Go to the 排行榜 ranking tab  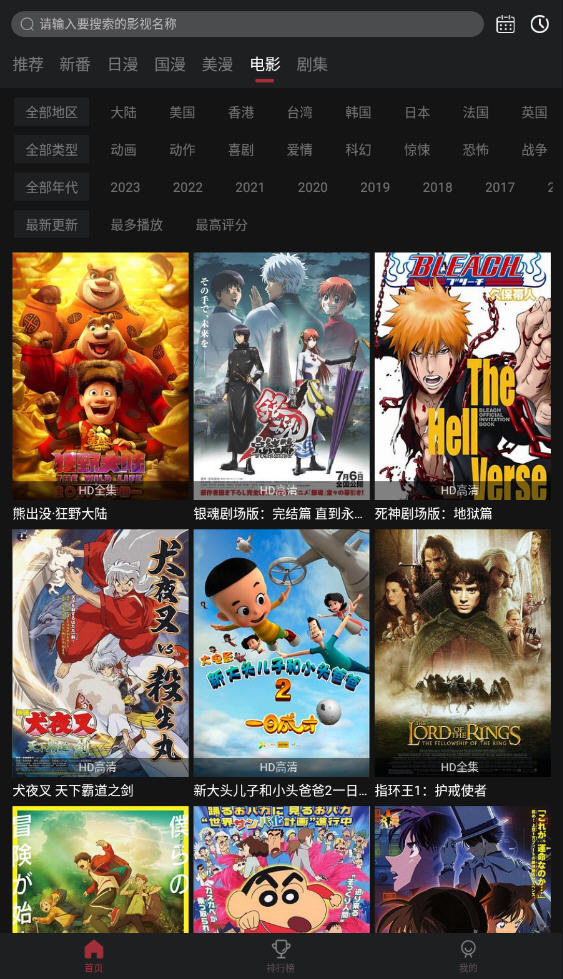[x=281, y=956]
